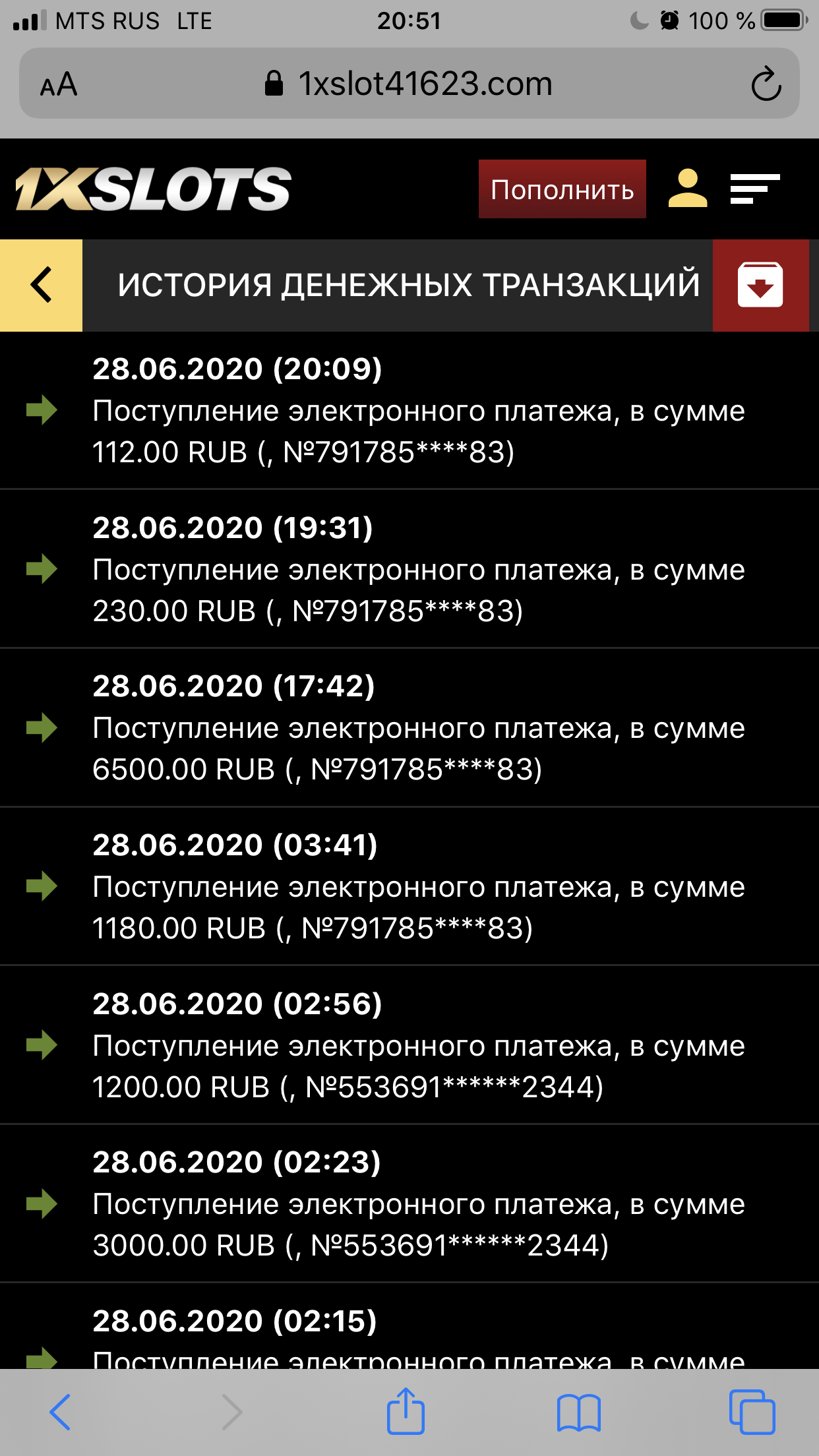The width and height of the screenshot is (819, 1456).
Task: Tap the Пополнить deposit button
Action: click(562, 189)
